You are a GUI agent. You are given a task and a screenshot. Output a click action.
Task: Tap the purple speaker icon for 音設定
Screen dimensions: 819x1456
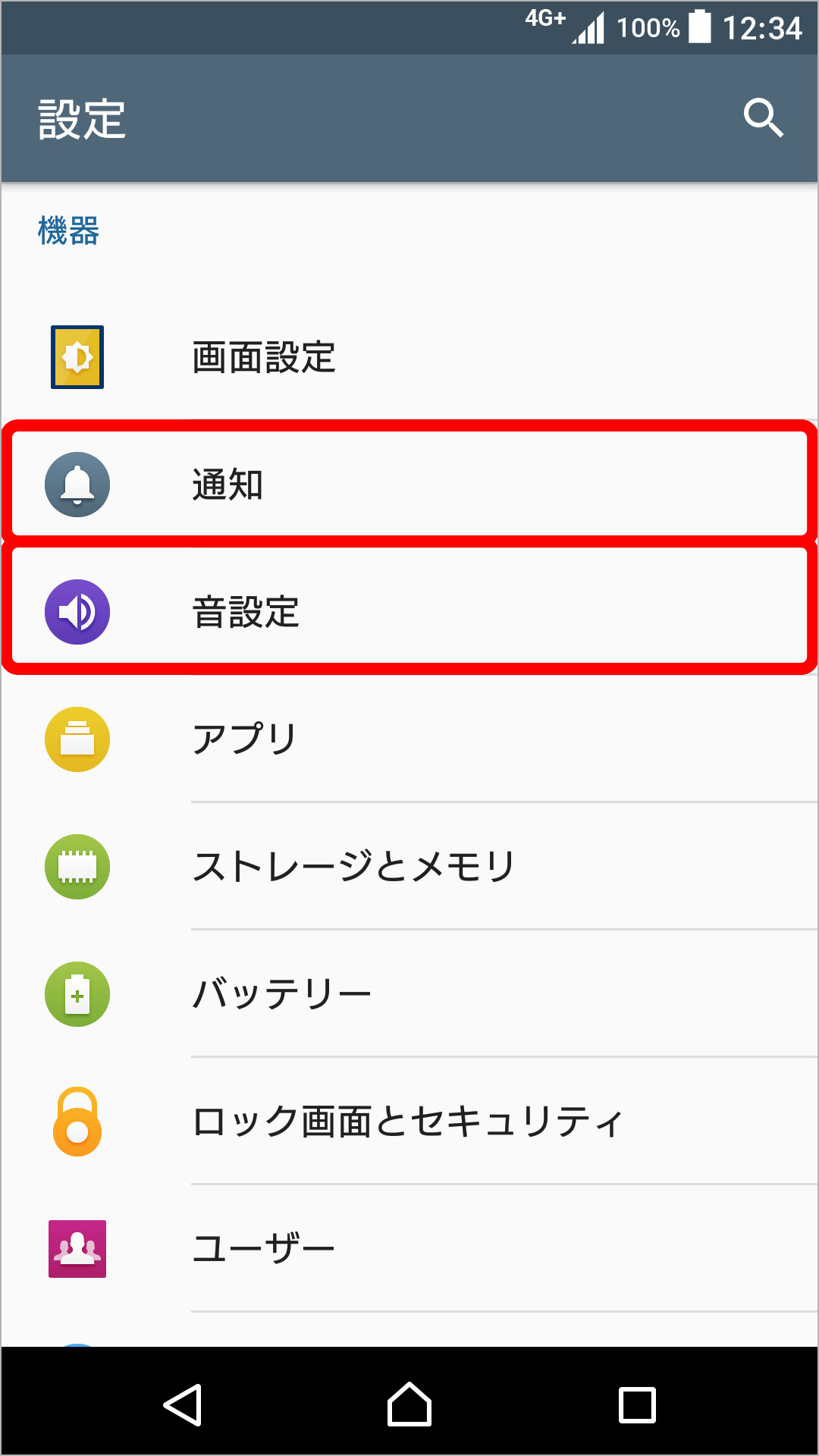[x=77, y=610]
